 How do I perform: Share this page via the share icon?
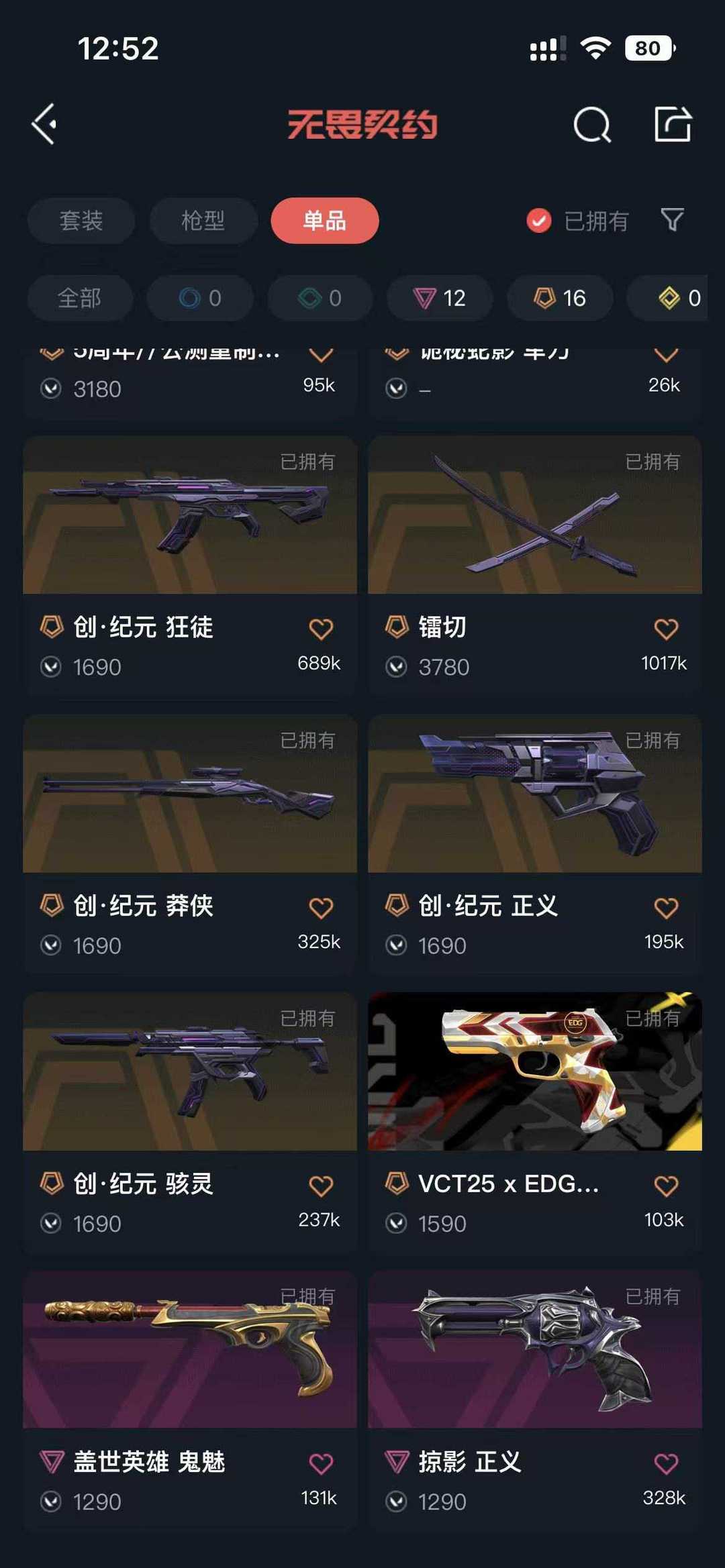[673, 124]
